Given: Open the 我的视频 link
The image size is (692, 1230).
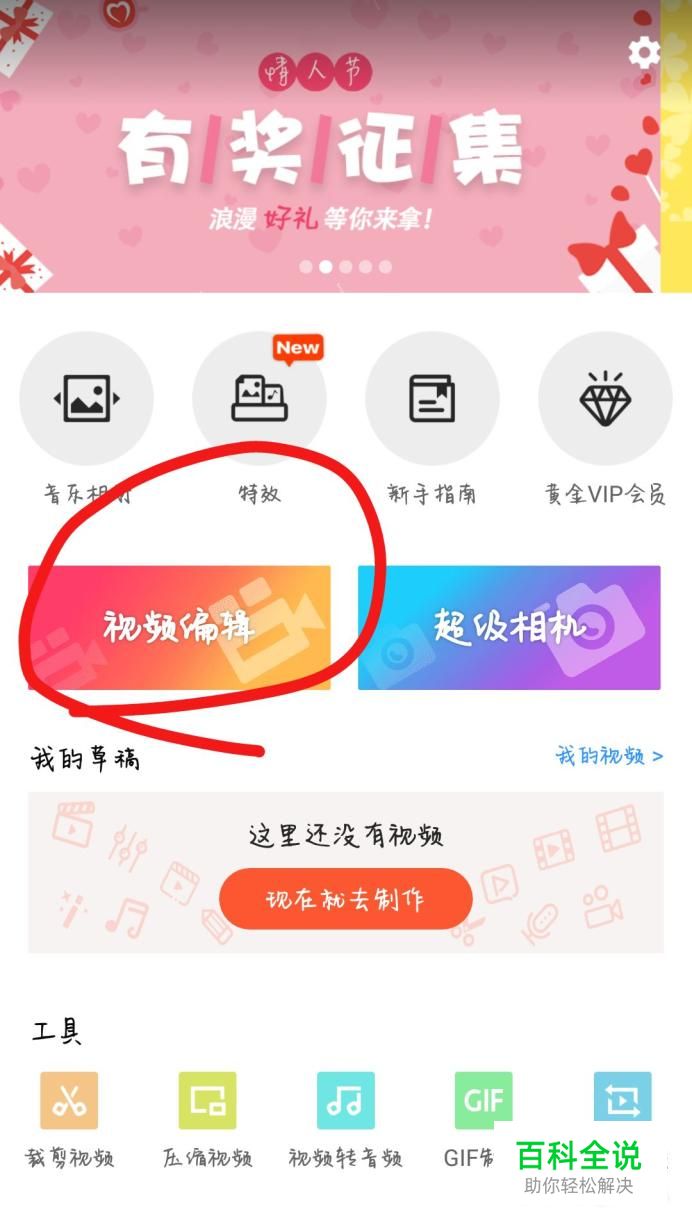Looking at the screenshot, I should (608, 756).
